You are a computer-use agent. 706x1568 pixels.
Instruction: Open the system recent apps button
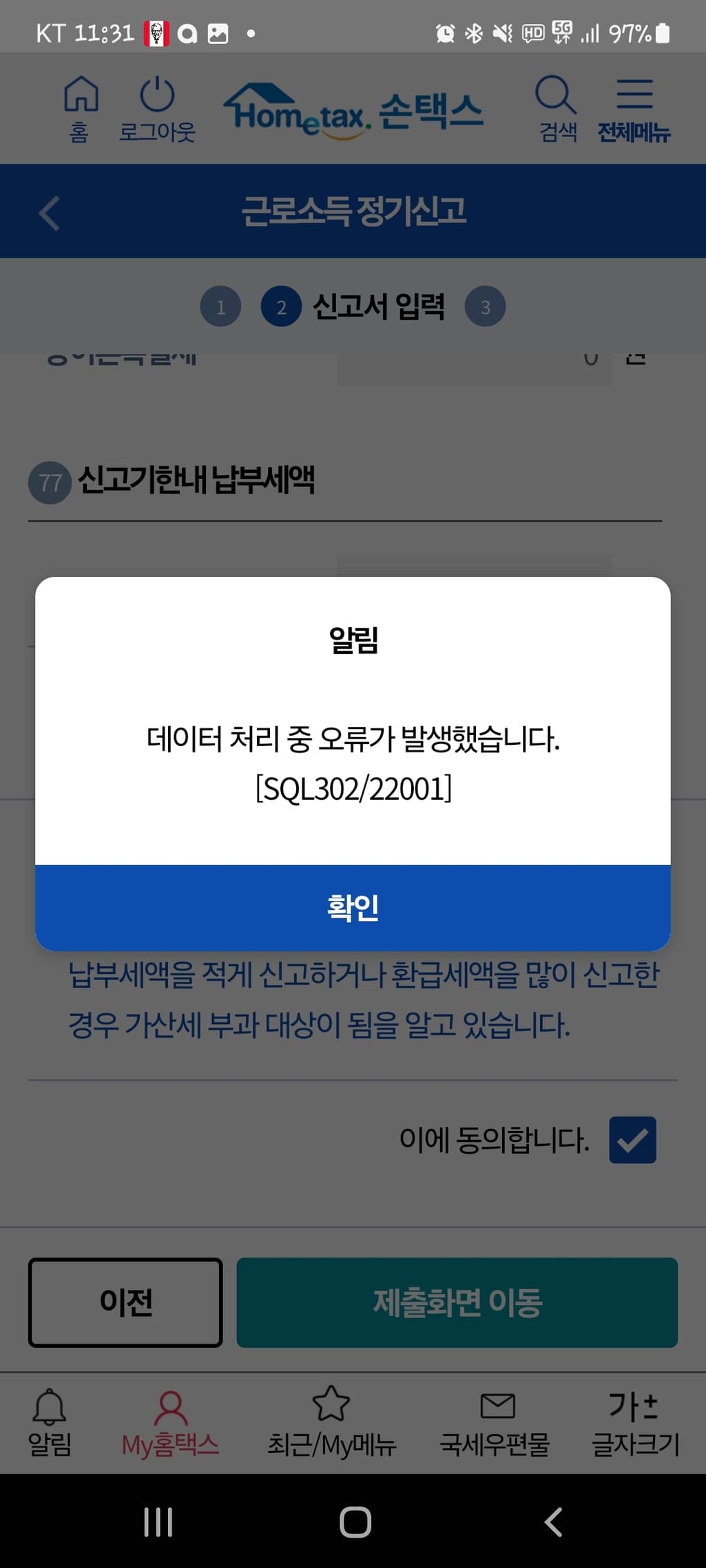click(x=158, y=1522)
